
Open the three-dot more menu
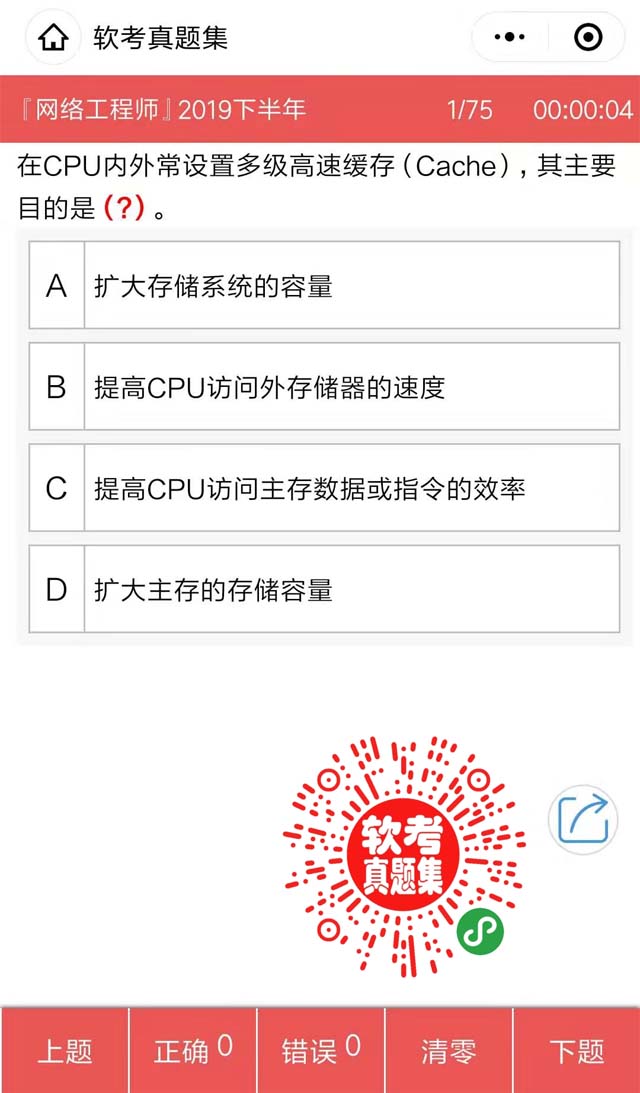point(510,38)
